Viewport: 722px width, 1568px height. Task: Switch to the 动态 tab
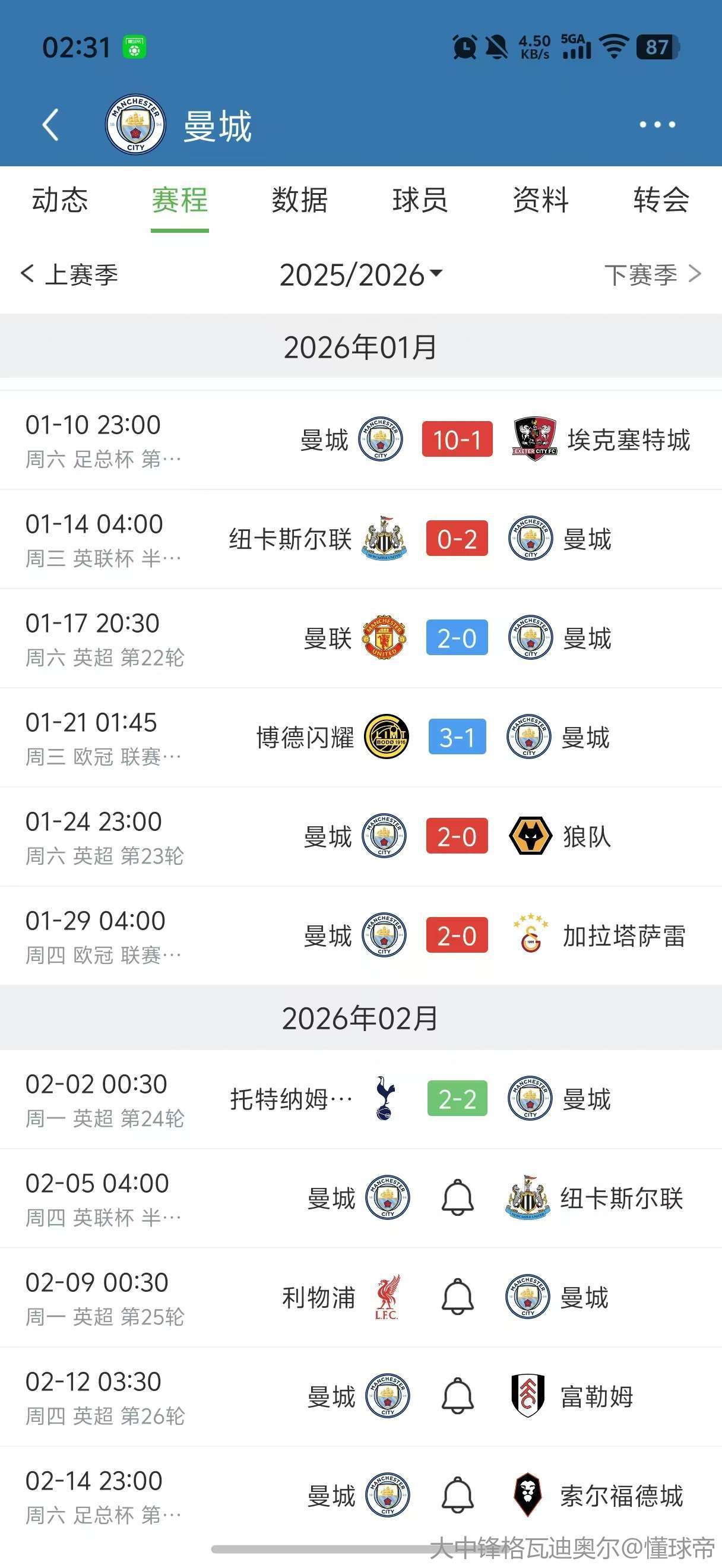[59, 200]
